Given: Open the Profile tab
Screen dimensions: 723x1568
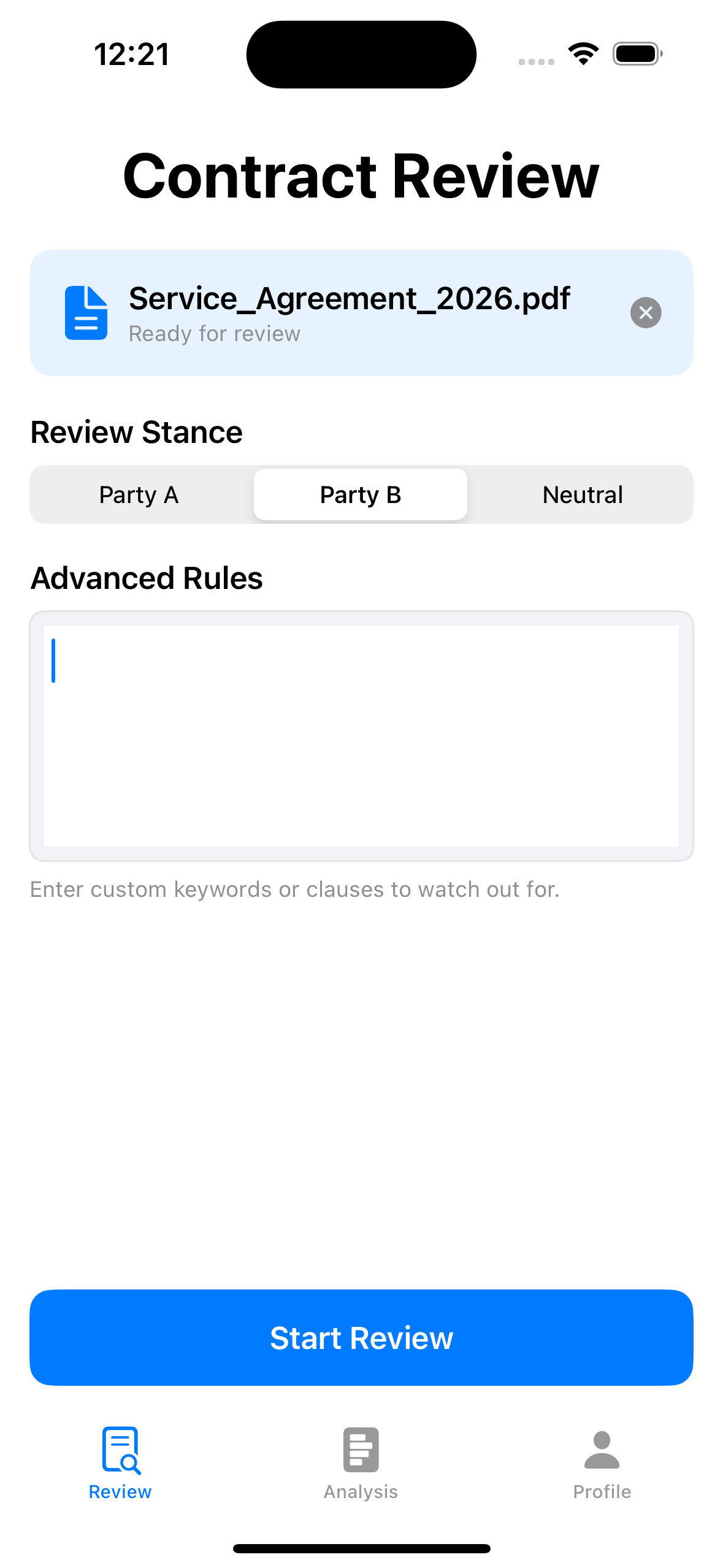Looking at the screenshot, I should click(x=602, y=1463).
